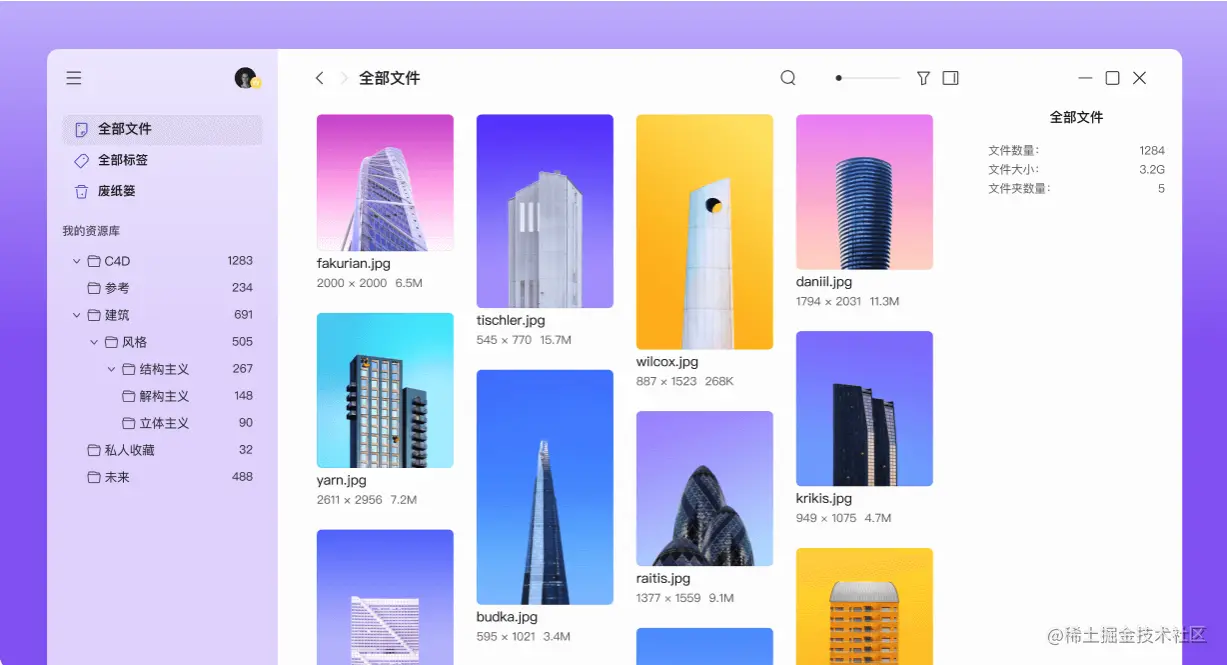Viewport: 1227px width, 665px height.
Task: Collapse the C4D folder
Action: (x=77, y=261)
